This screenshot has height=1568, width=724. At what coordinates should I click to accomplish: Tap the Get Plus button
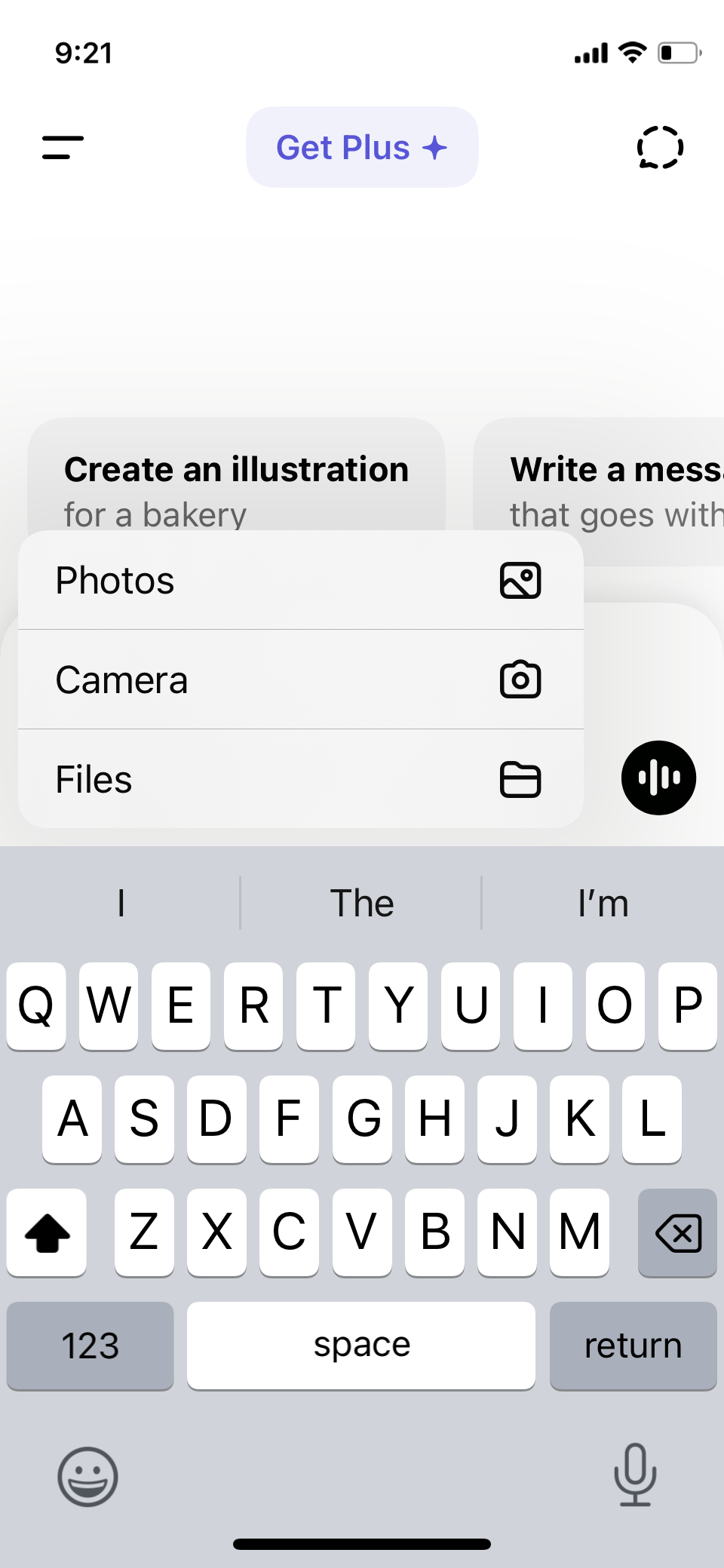(362, 147)
